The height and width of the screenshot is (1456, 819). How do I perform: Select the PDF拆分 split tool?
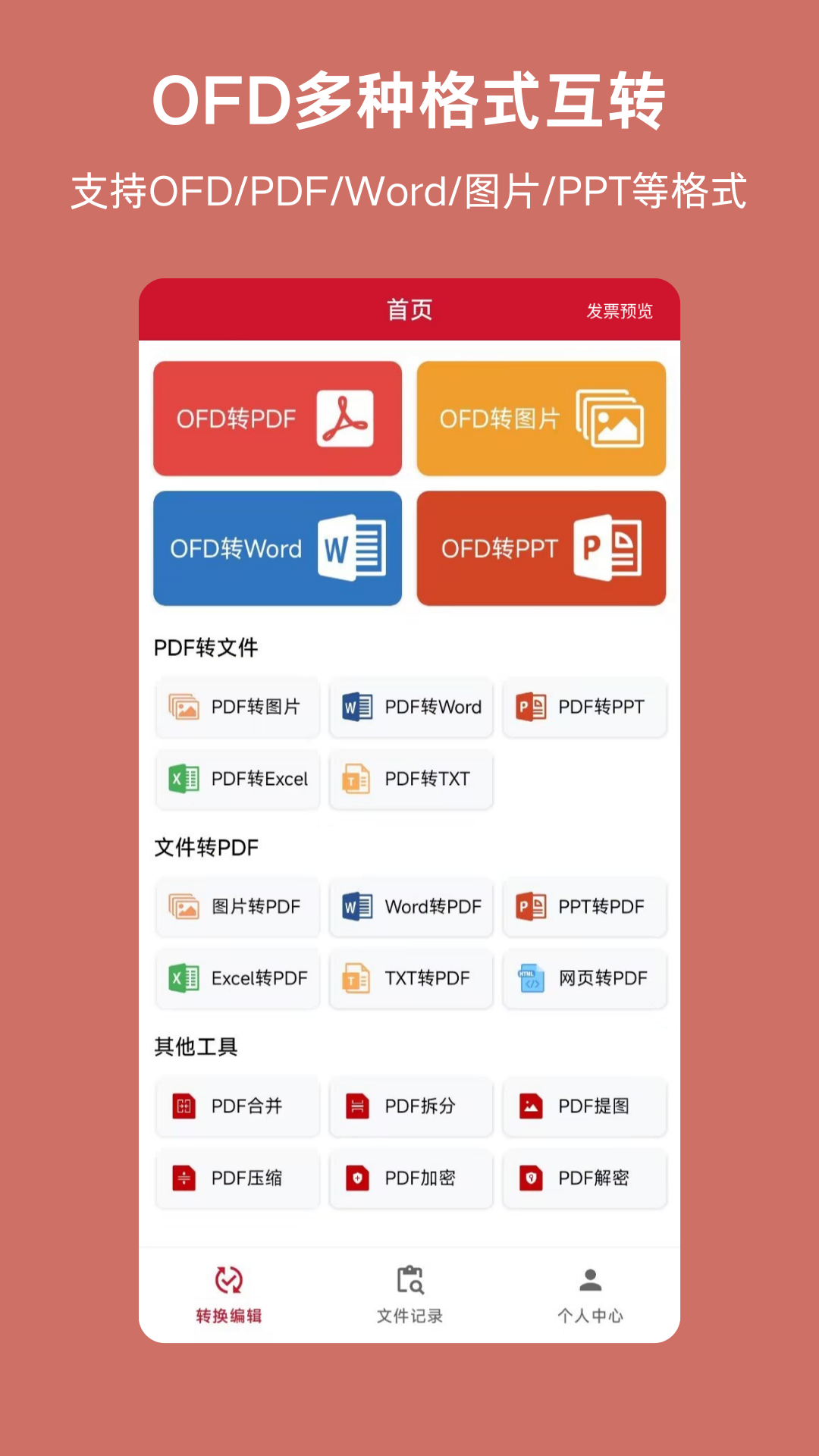click(411, 1107)
